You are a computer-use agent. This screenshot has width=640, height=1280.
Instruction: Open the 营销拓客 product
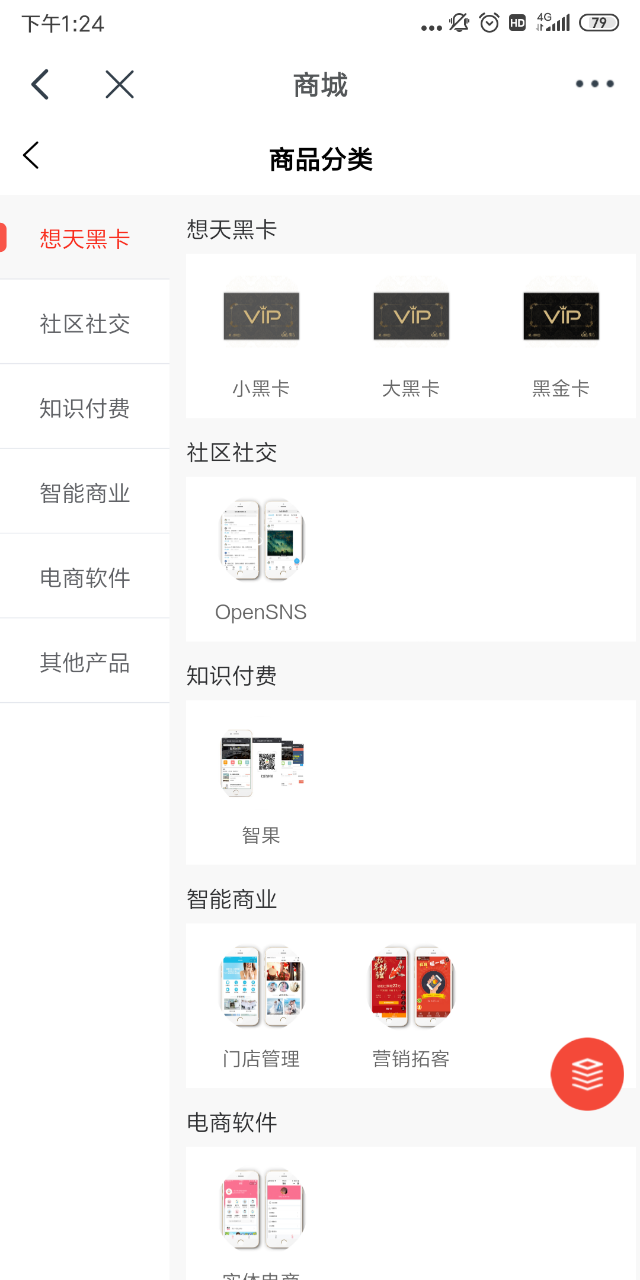[x=411, y=1007]
